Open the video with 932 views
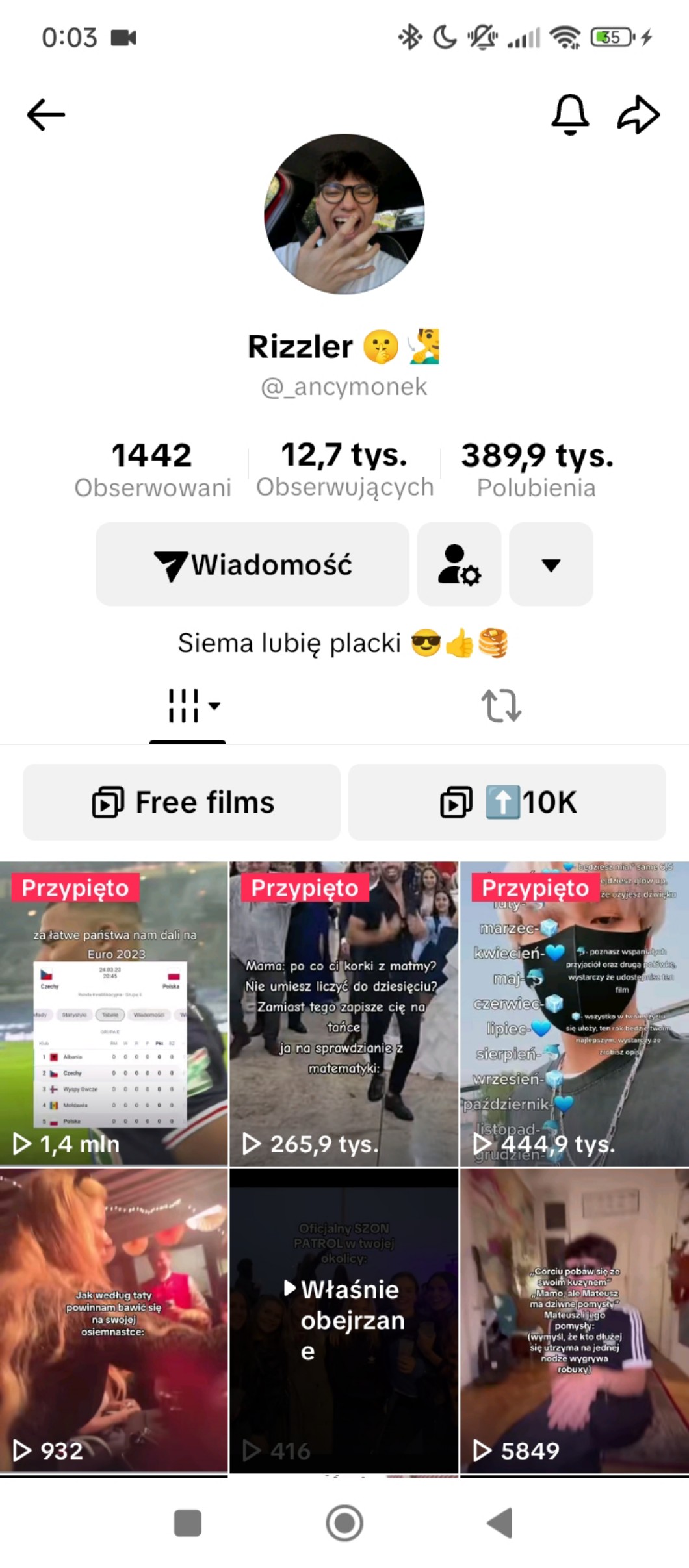Screen dimensions: 689x1568 114,1319
